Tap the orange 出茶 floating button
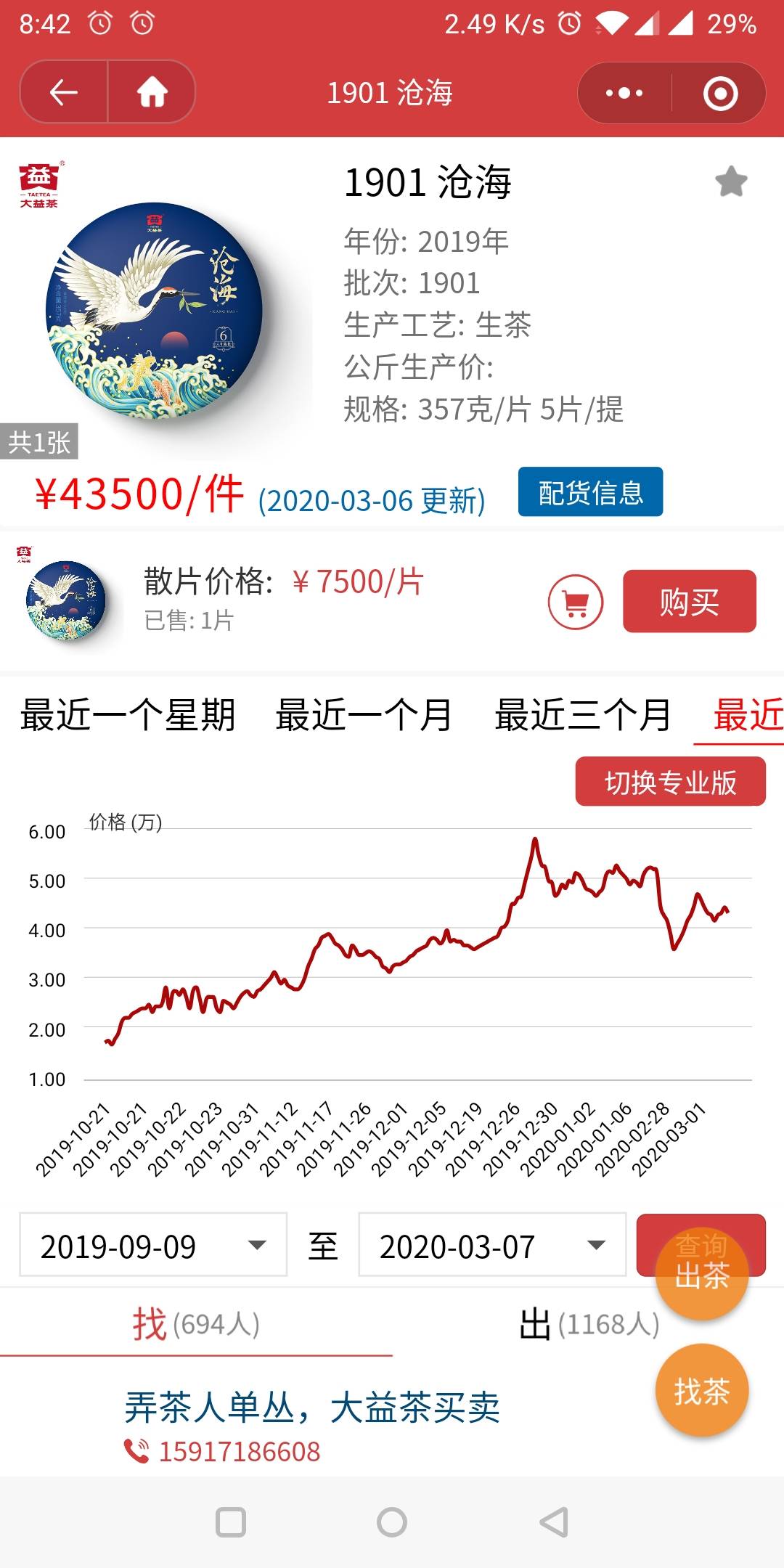784x1568 pixels. pos(701,1275)
